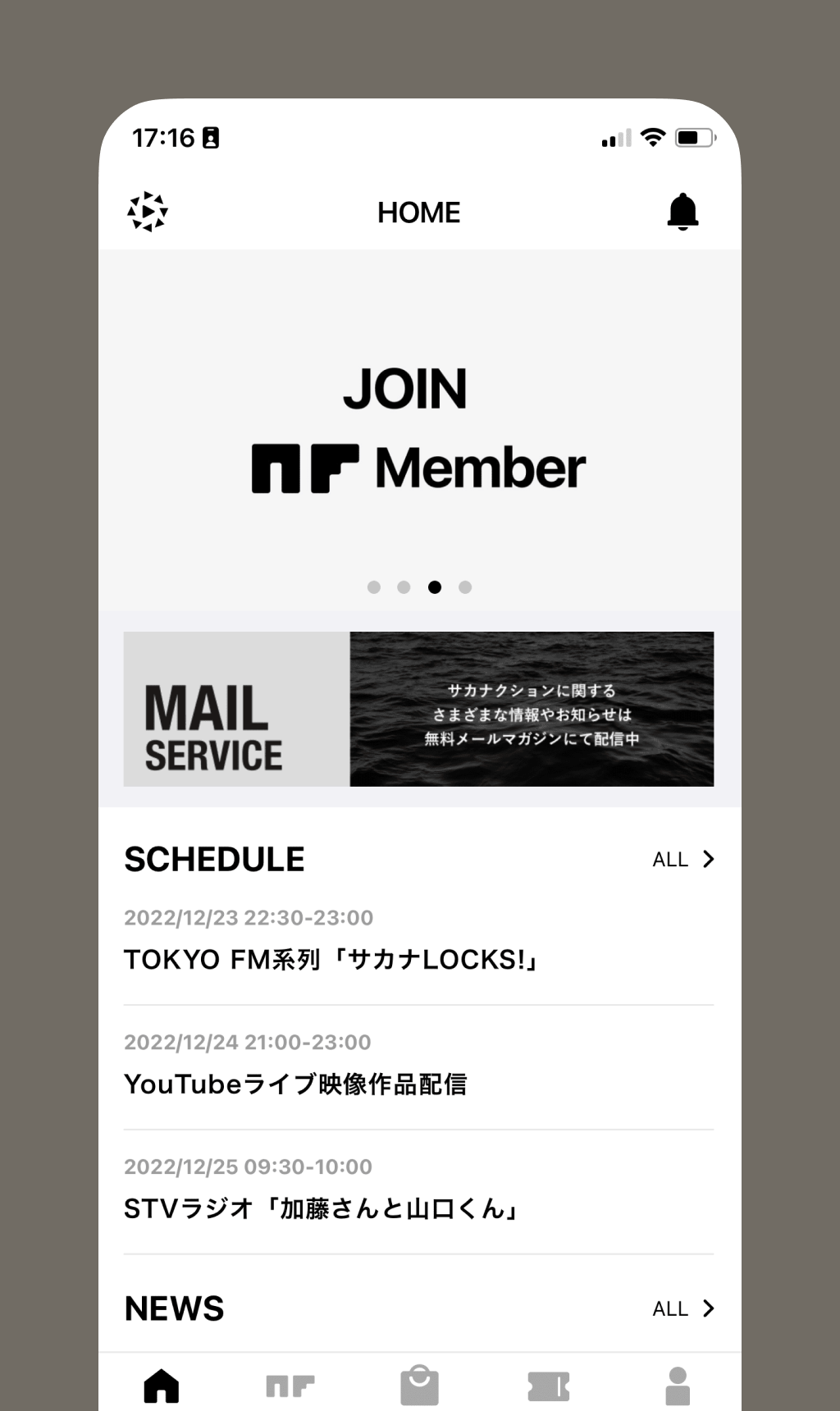The width and height of the screenshot is (840, 1411).
Task: Tap the JOIN NF Member banner
Action: click(x=420, y=427)
